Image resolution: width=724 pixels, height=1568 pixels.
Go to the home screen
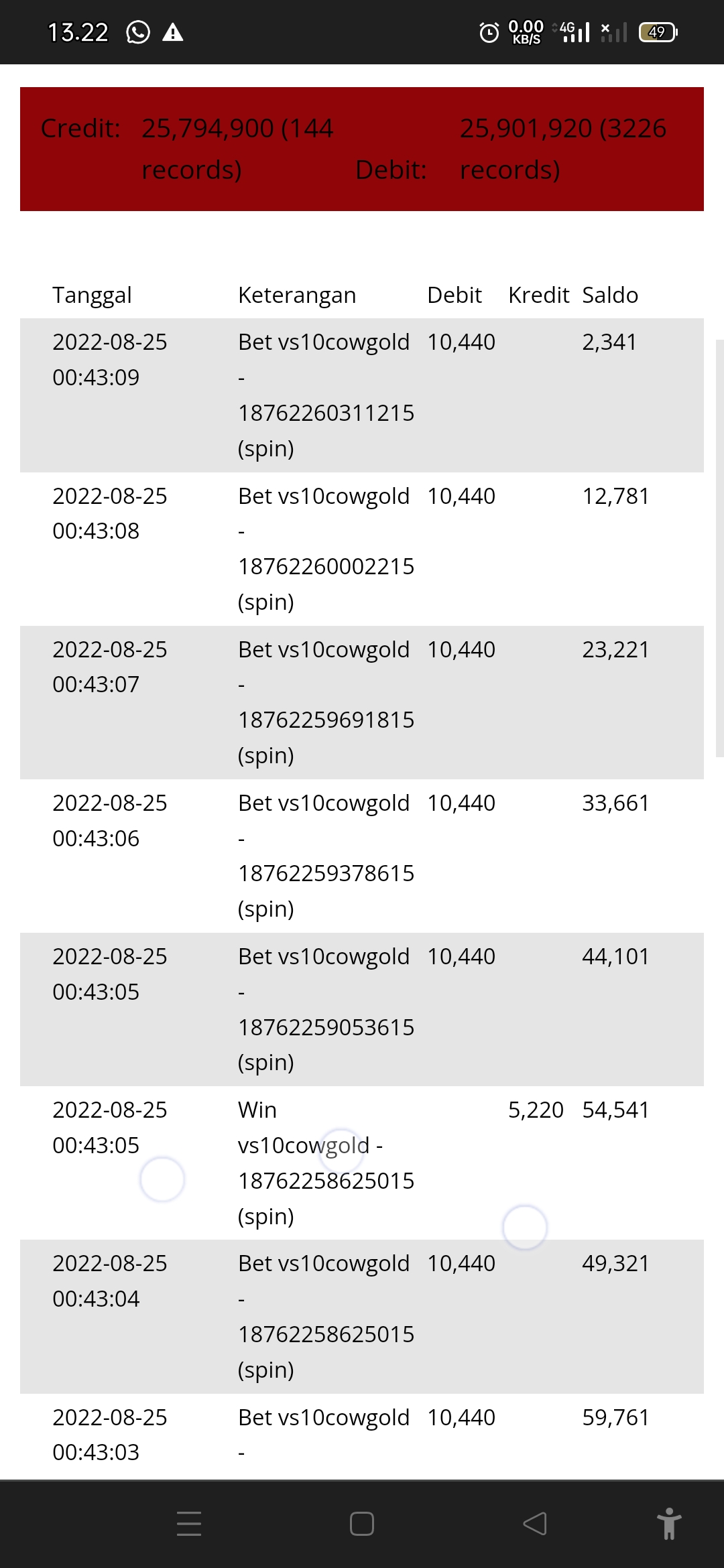[362, 1524]
